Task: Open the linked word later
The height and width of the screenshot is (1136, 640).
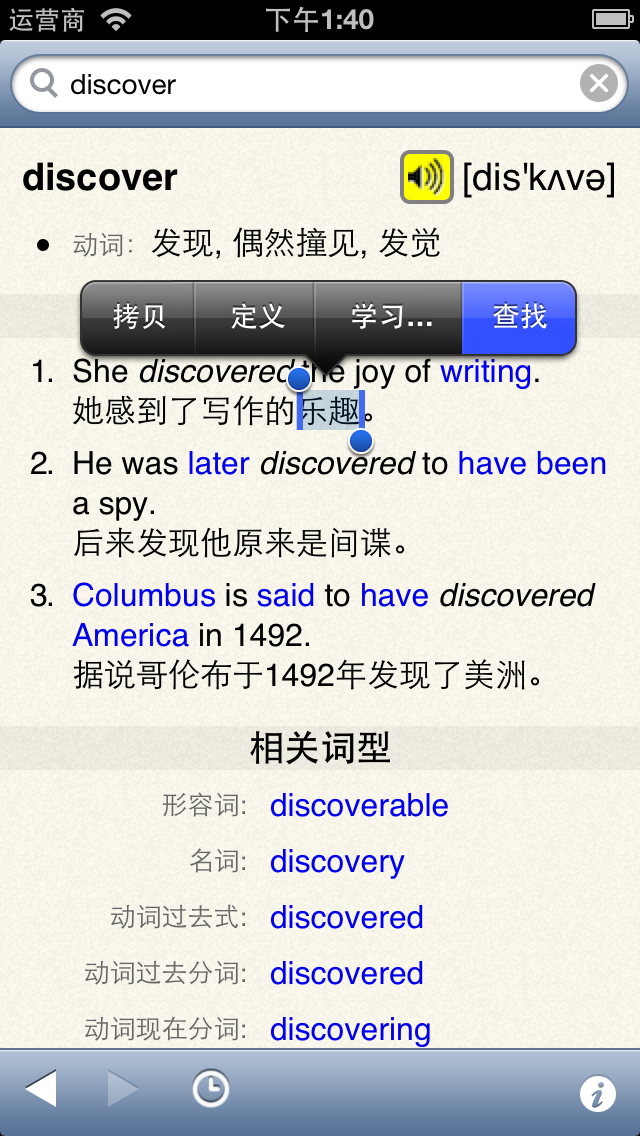Action: 218,464
